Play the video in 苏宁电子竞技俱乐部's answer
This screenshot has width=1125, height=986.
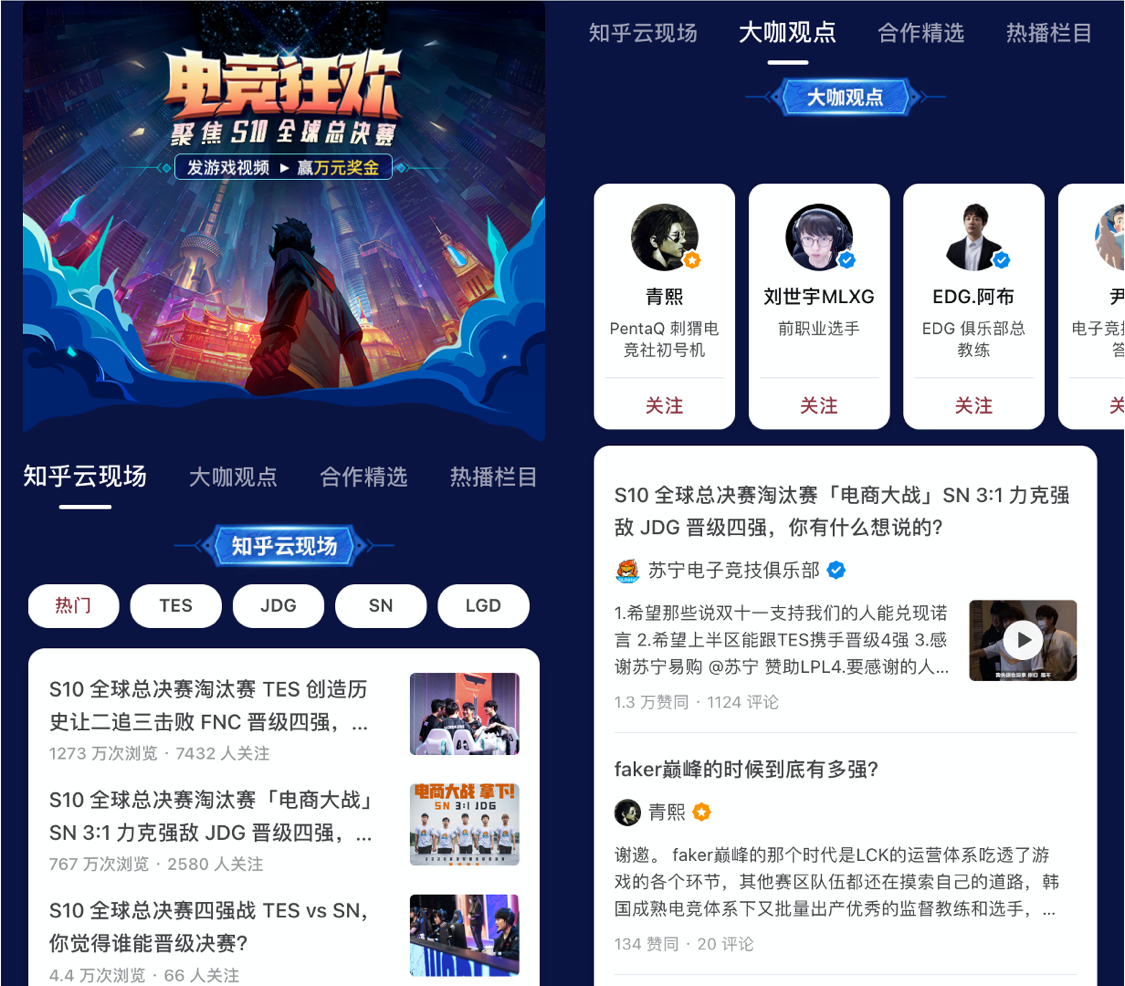click(x=1022, y=640)
